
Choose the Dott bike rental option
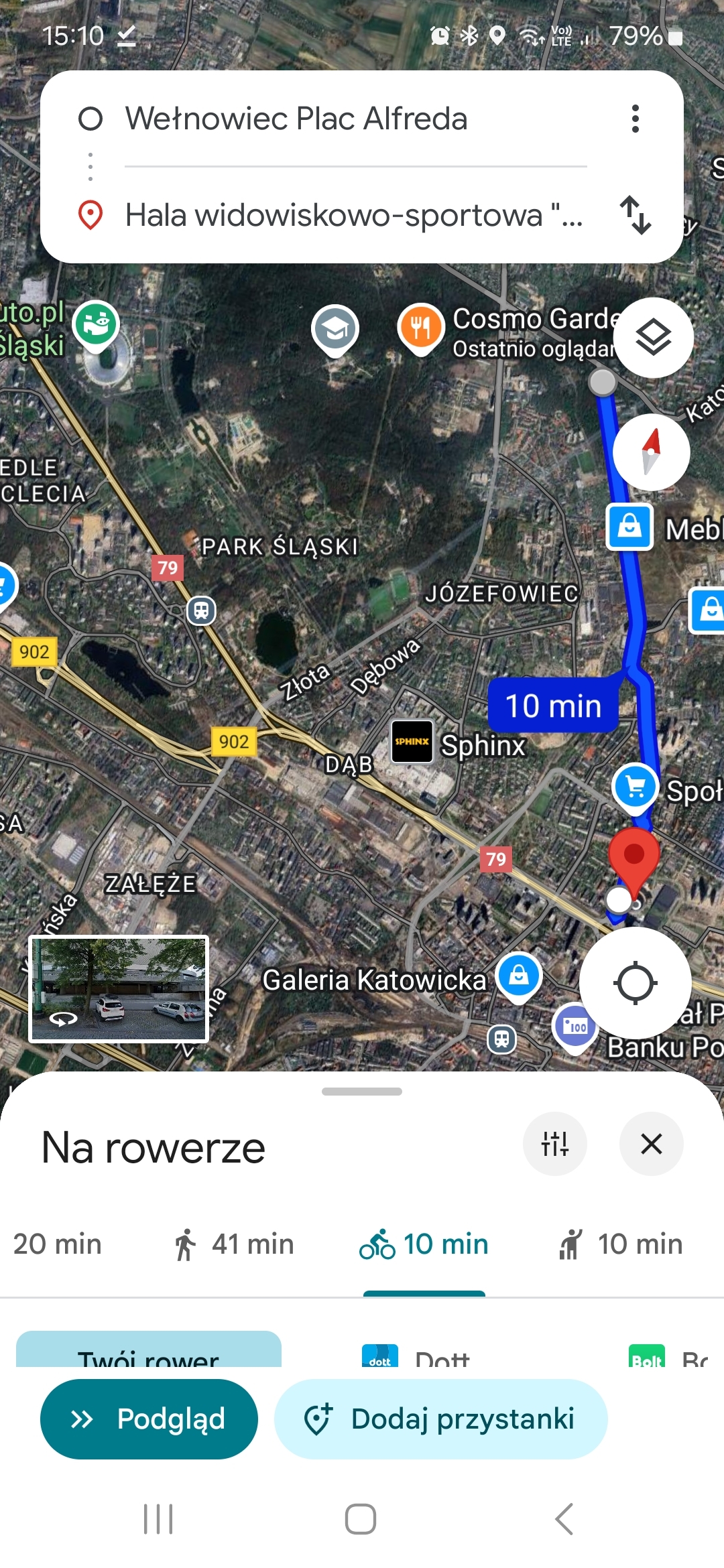point(417,1356)
